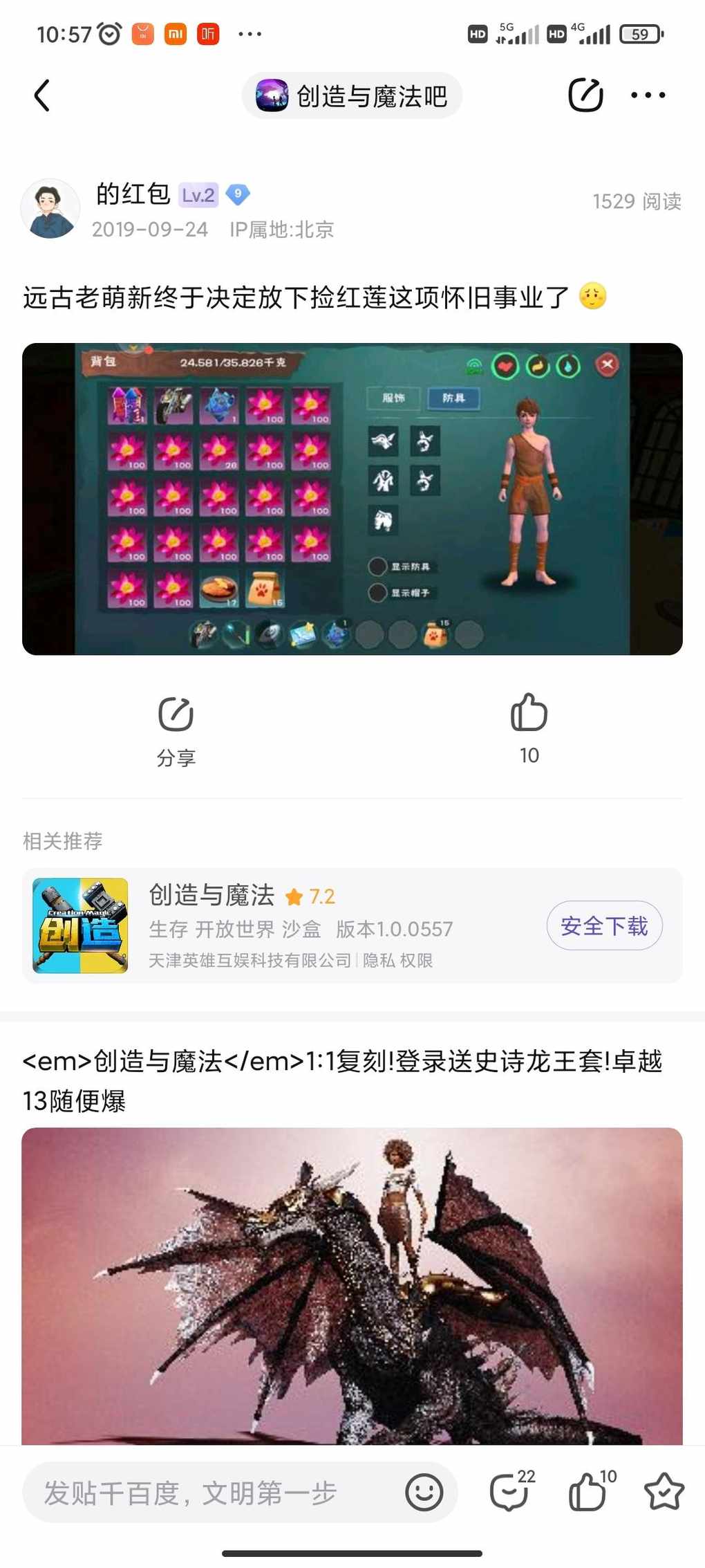The width and height of the screenshot is (705, 1568).
Task: Open the dragon picture in the recommended post
Action: (x=352, y=1285)
